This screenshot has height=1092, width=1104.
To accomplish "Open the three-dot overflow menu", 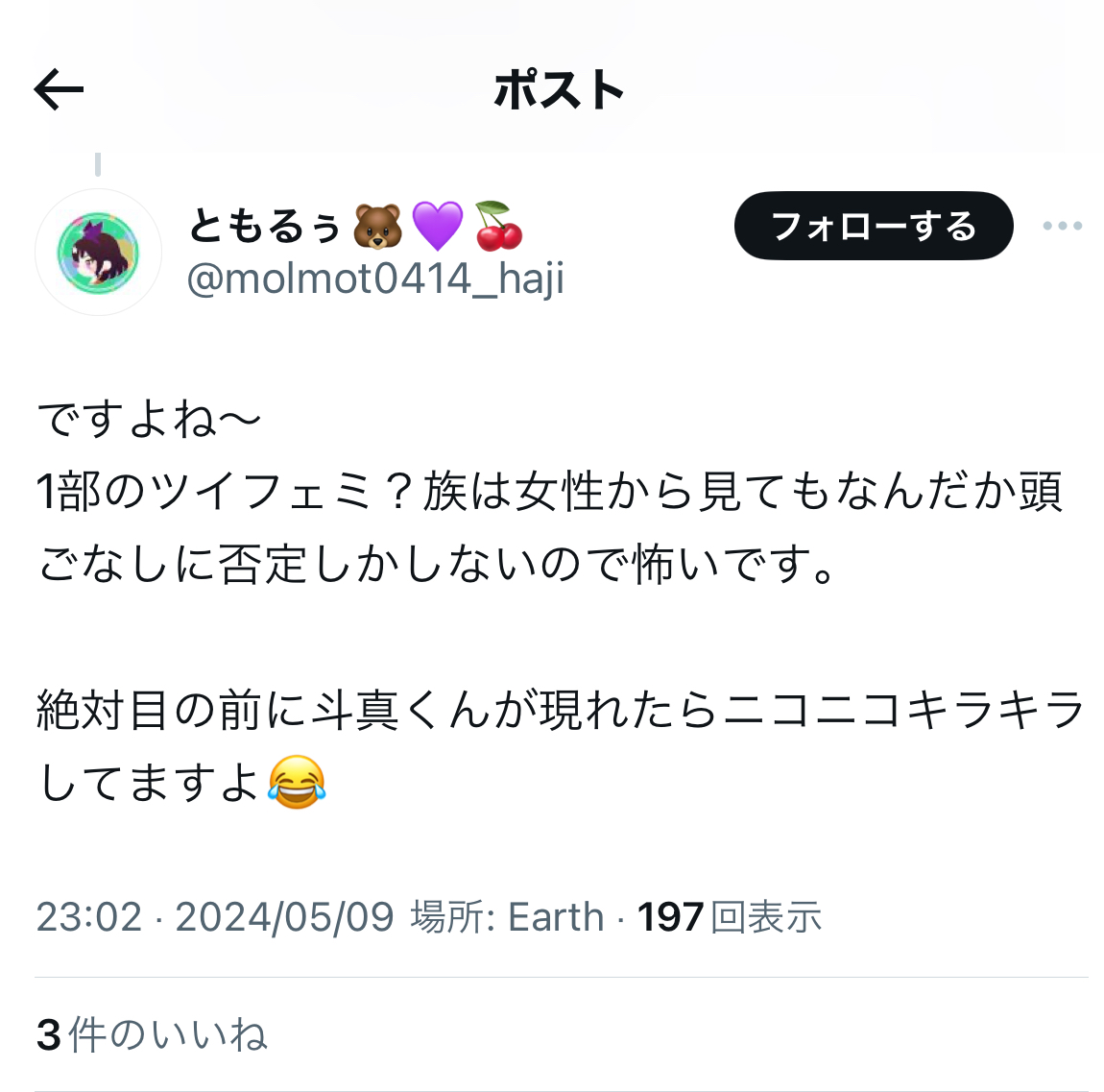I will 1062,227.
